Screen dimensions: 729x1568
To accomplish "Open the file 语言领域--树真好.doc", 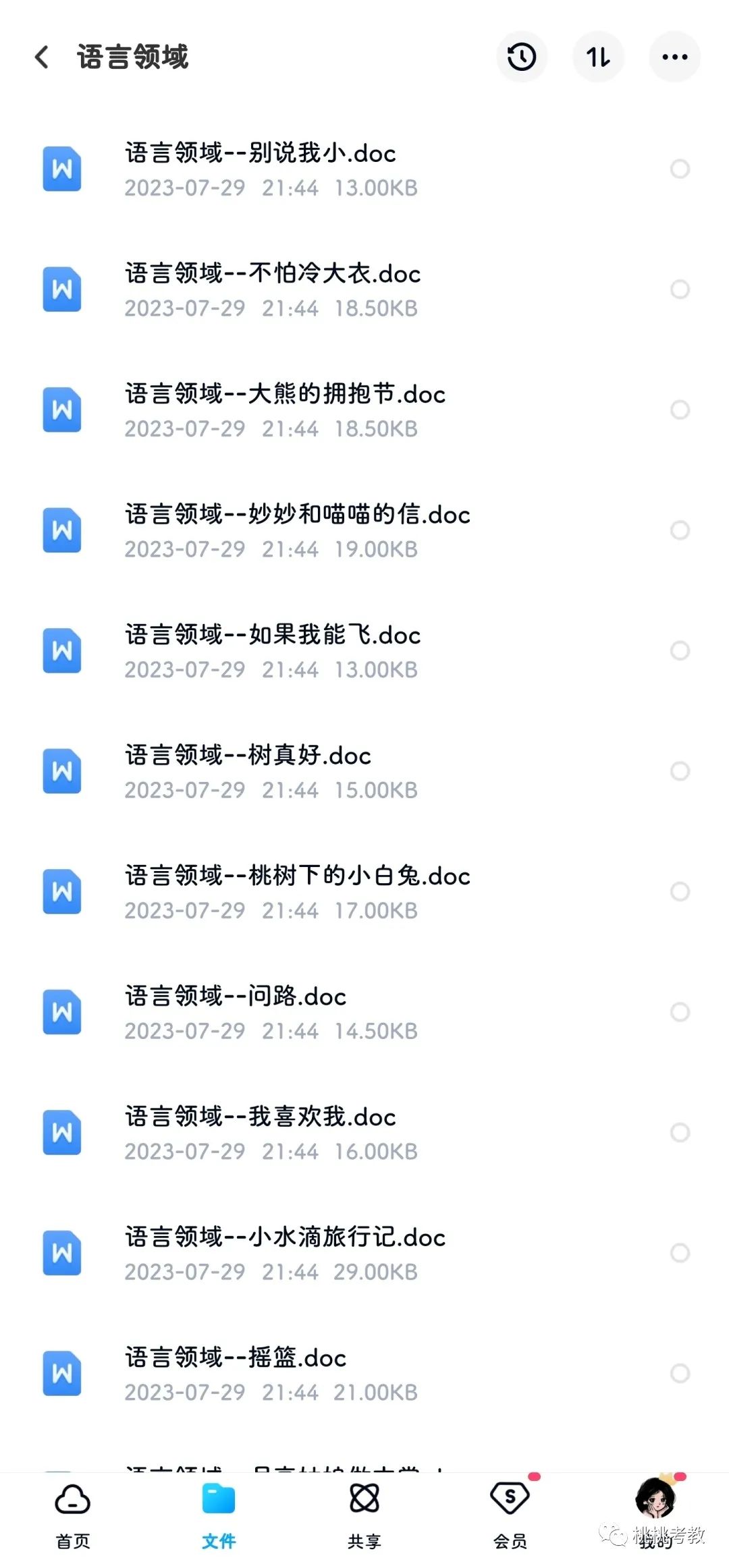I will point(364,771).
